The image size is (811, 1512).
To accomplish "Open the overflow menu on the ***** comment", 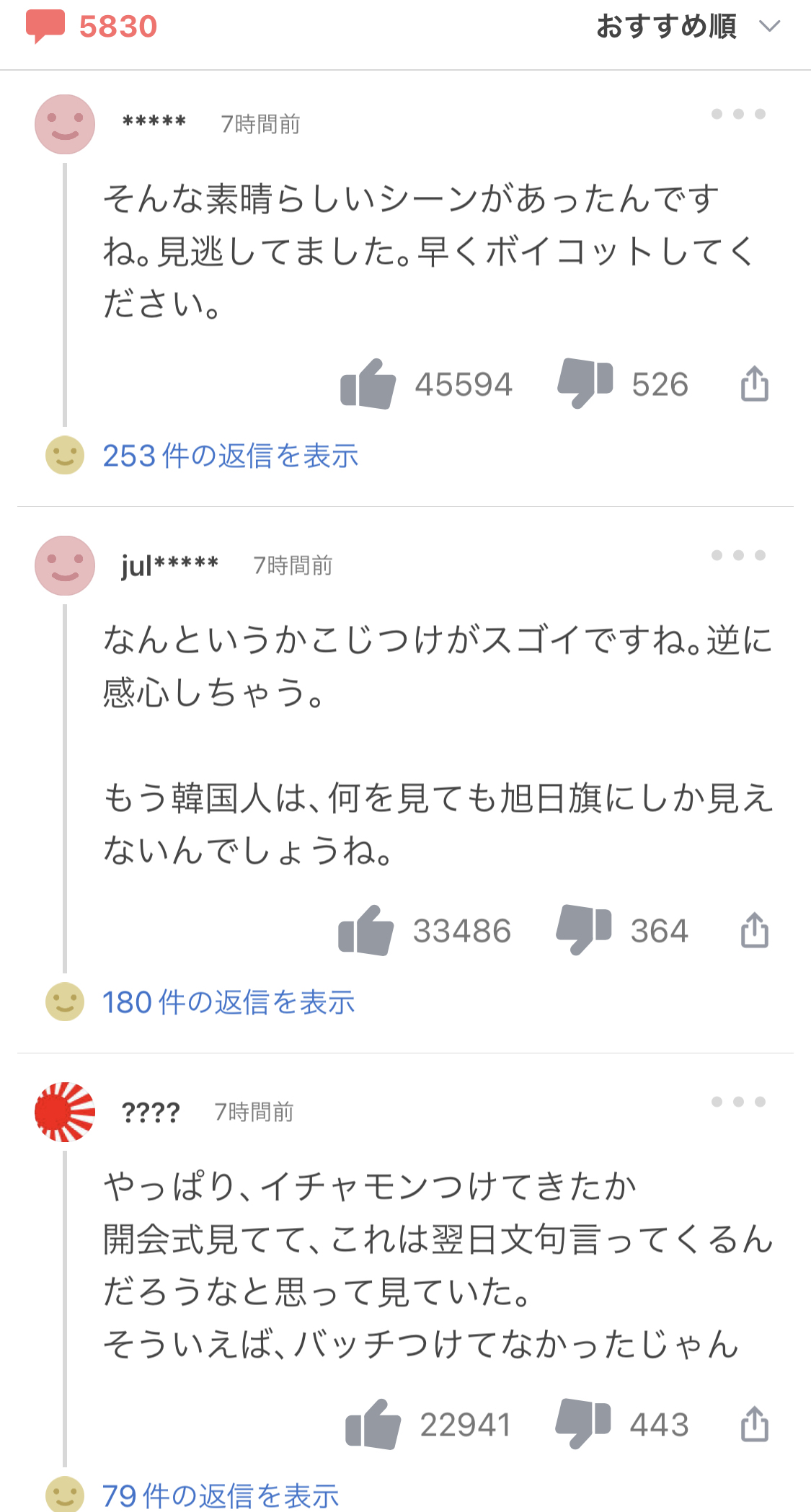I will (737, 114).
